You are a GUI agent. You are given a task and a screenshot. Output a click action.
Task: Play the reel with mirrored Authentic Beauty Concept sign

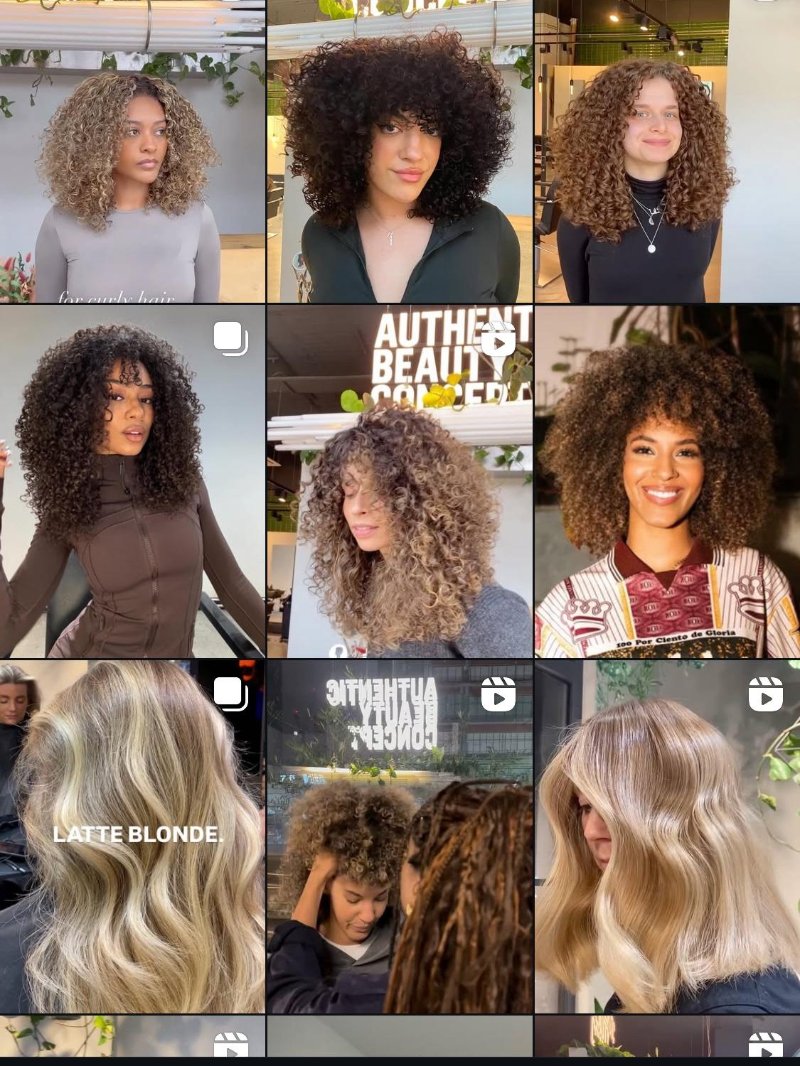point(399,836)
